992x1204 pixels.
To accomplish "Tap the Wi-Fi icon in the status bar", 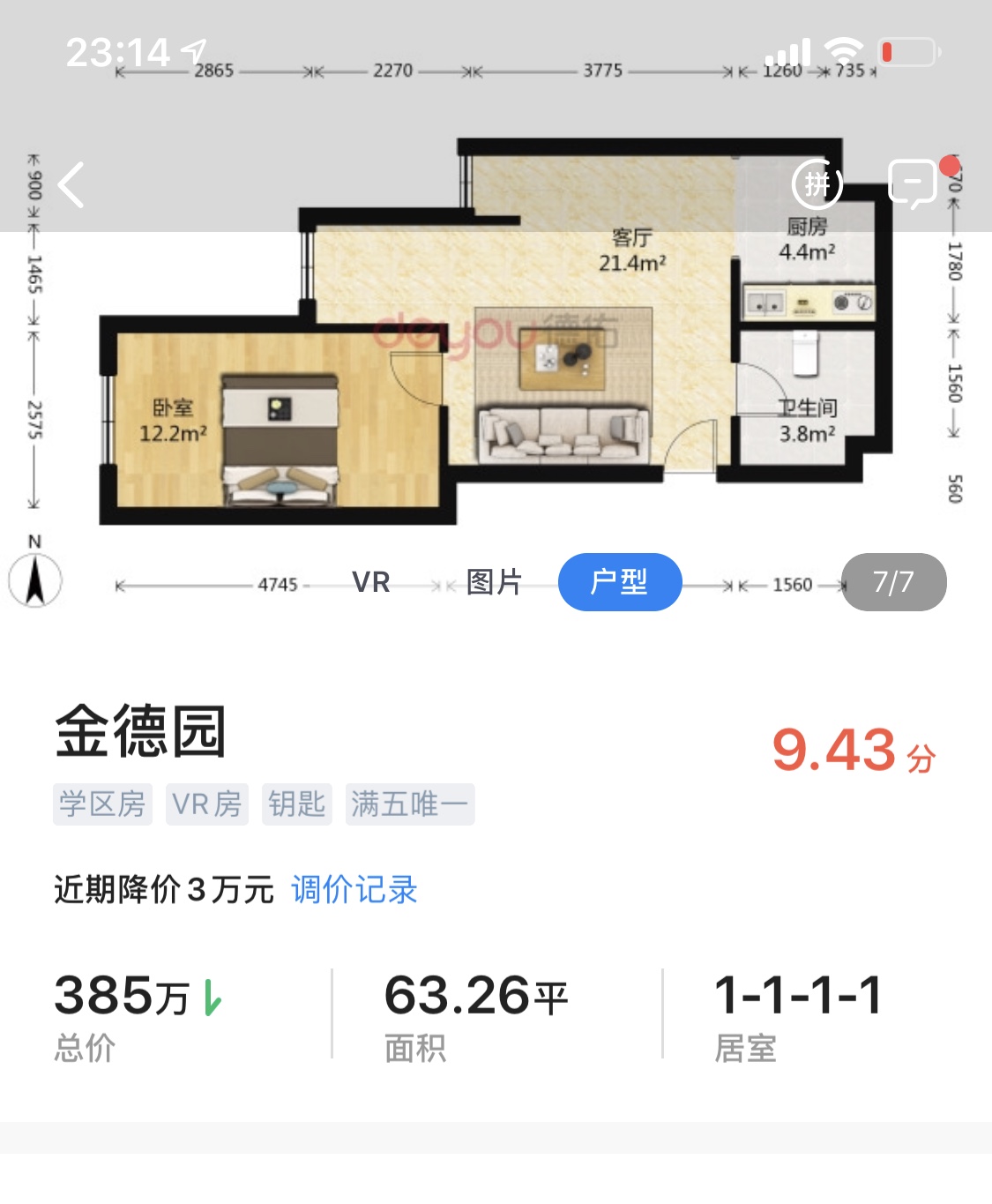I will pos(843,52).
